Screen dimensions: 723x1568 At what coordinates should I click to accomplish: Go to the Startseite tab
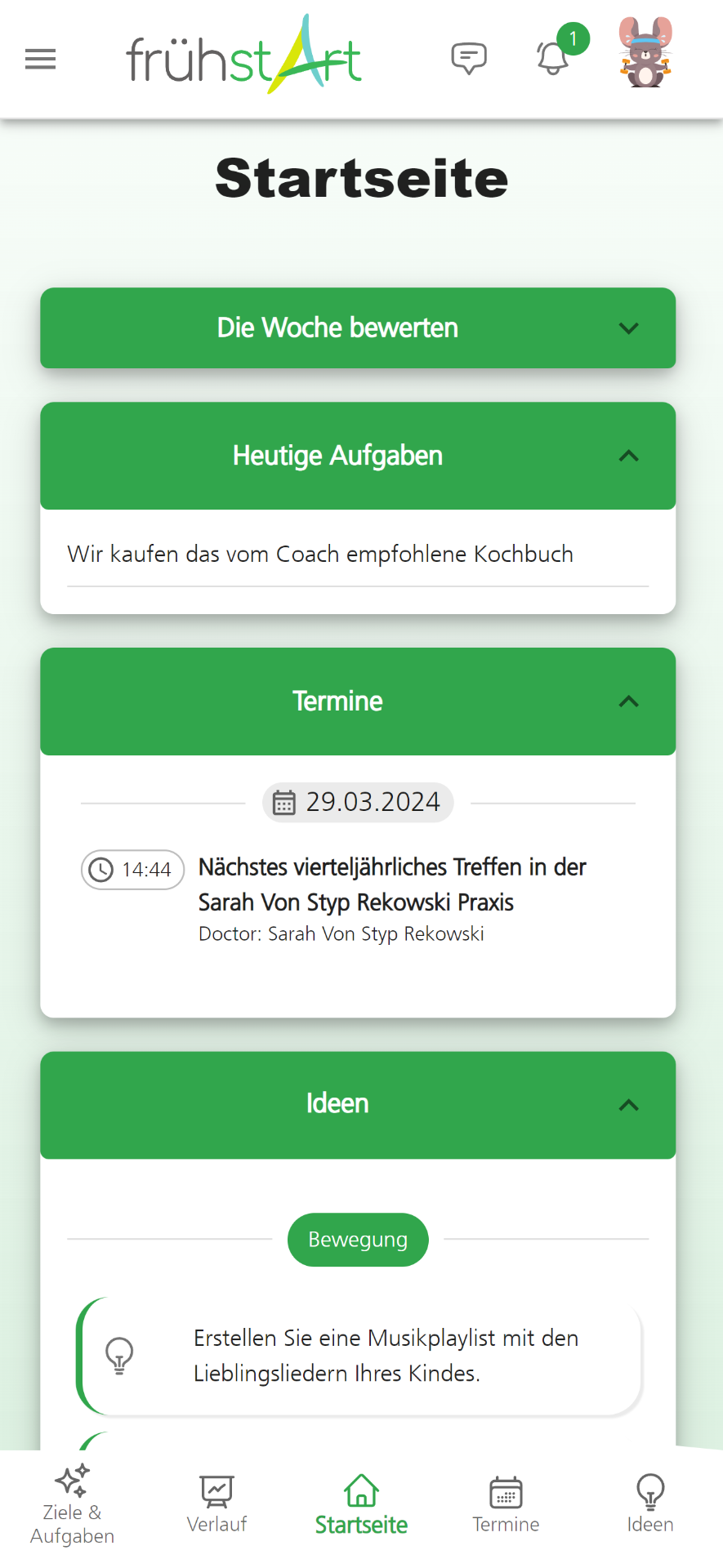point(361,1505)
